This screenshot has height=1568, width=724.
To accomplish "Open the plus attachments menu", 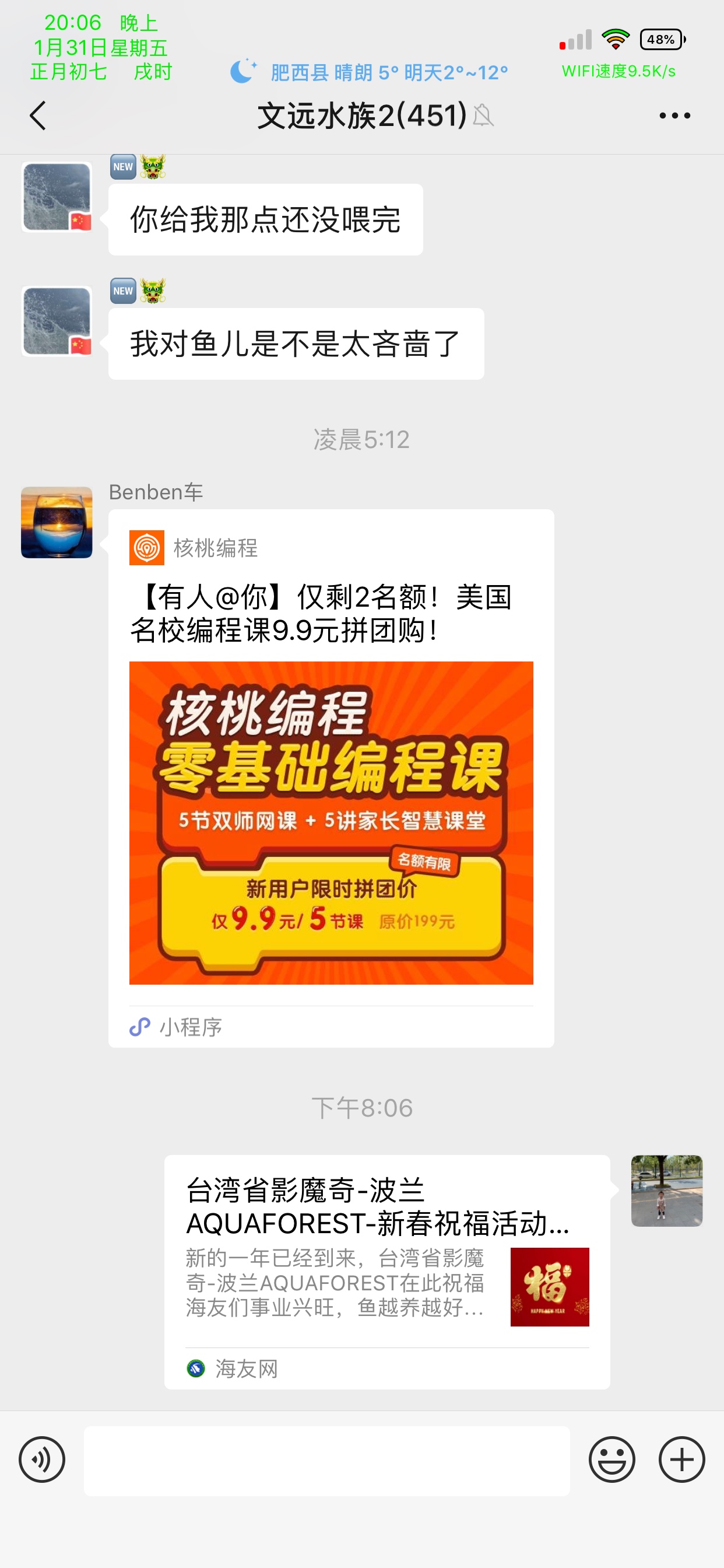I will [x=681, y=1459].
